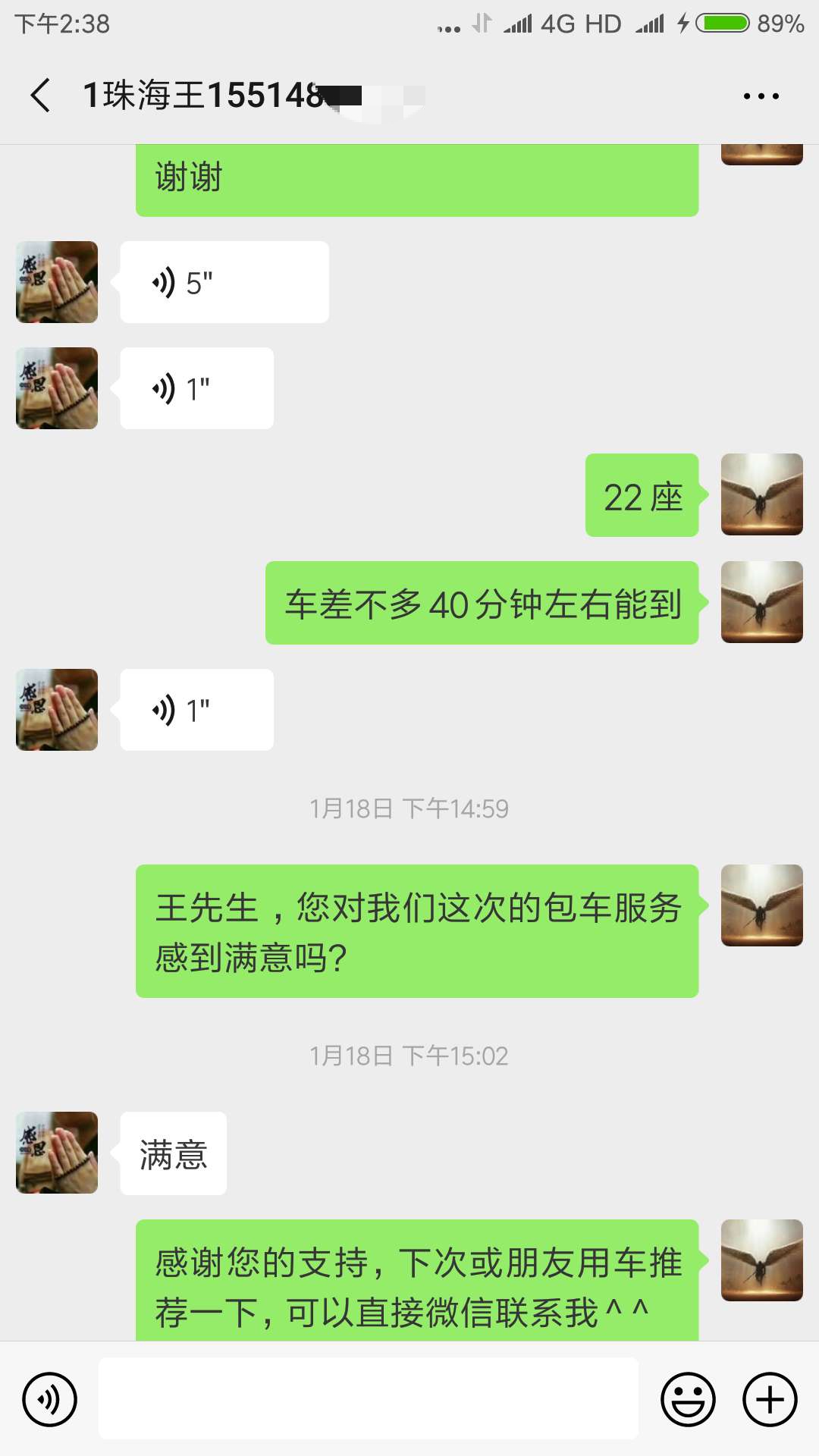Open the chat info overflow menu

point(761,96)
